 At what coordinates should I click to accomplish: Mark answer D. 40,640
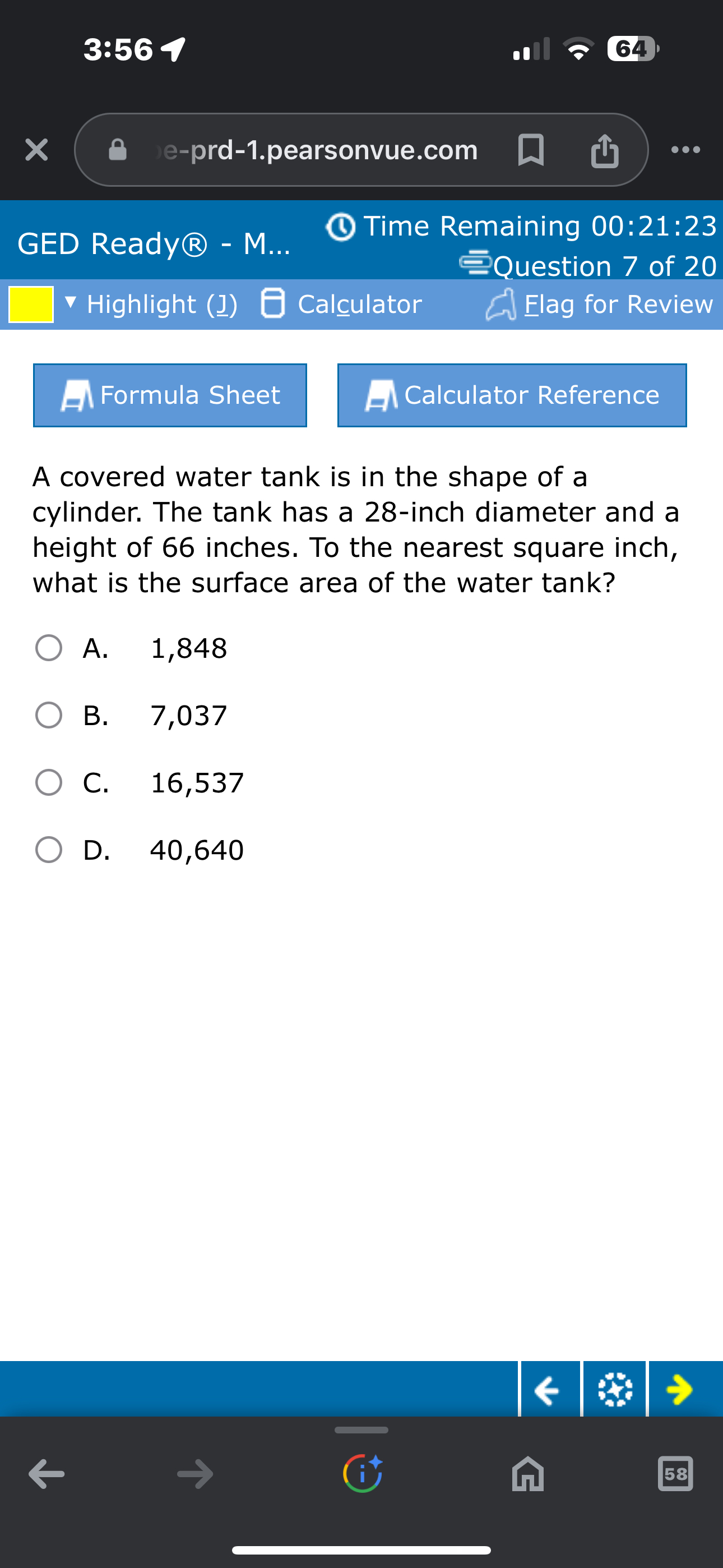(49, 849)
